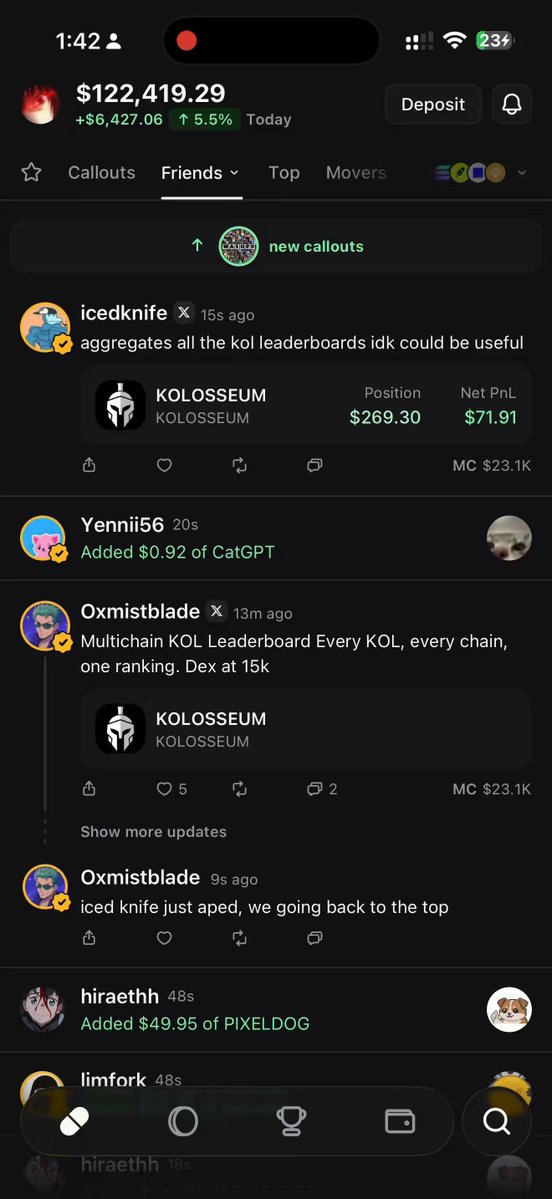Image resolution: width=552 pixels, height=1199 pixels.
Task: Open the notifications bell
Action: (x=511, y=104)
